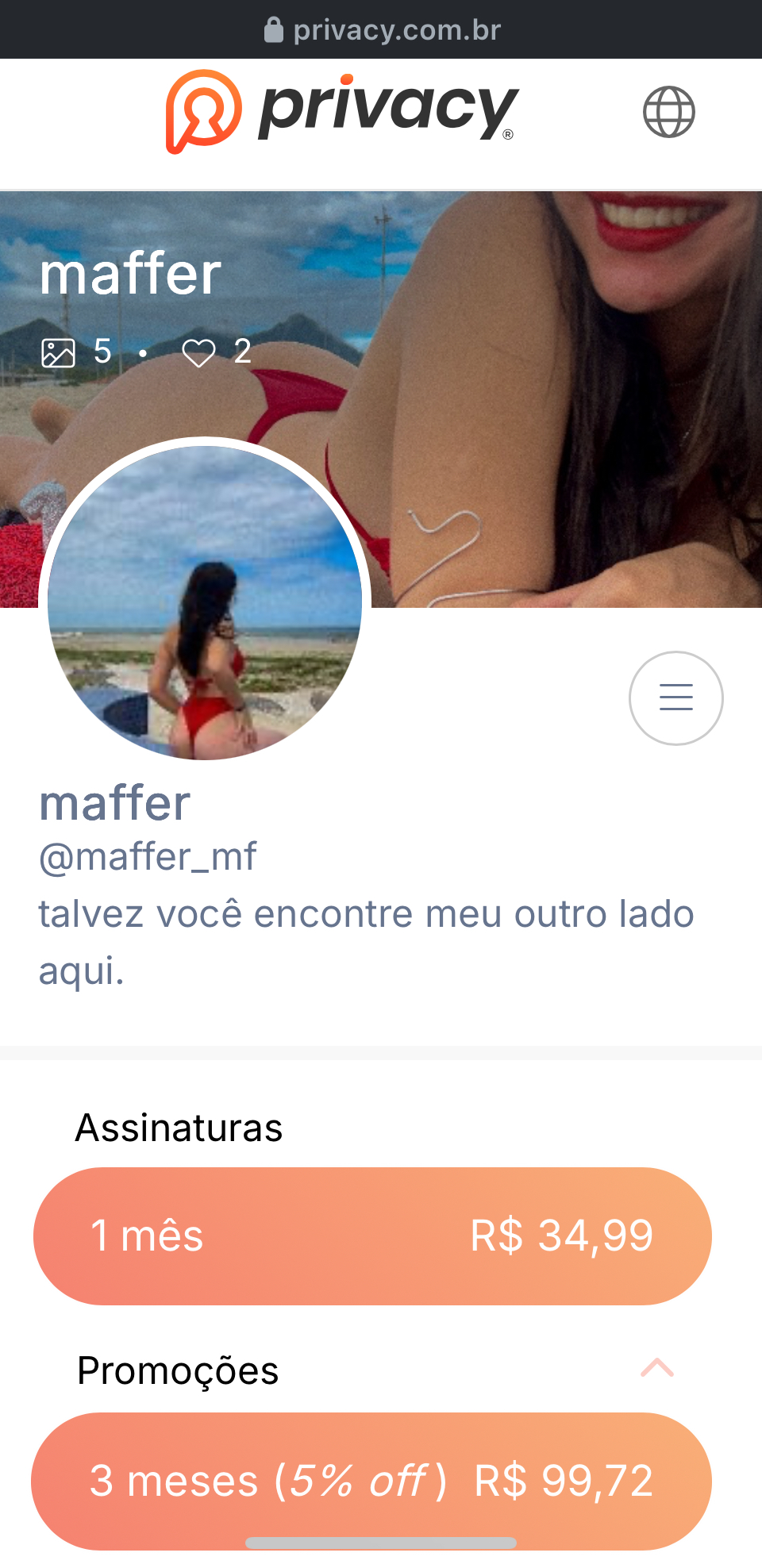Collapse the Promoções section chevron
This screenshot has width=762, height=1568.
coord(657,1368)
